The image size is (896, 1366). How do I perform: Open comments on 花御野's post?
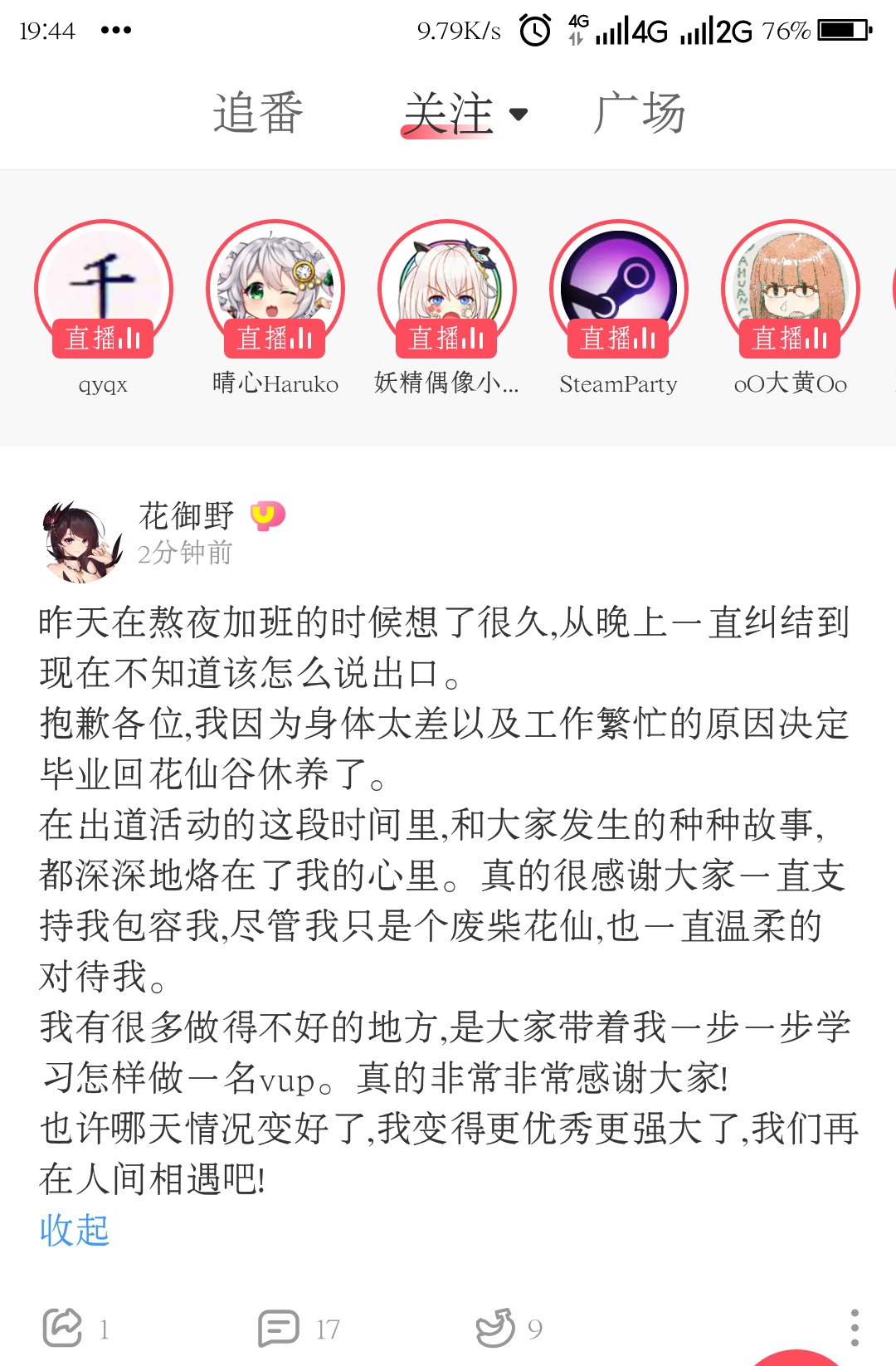coord(279,1328)
